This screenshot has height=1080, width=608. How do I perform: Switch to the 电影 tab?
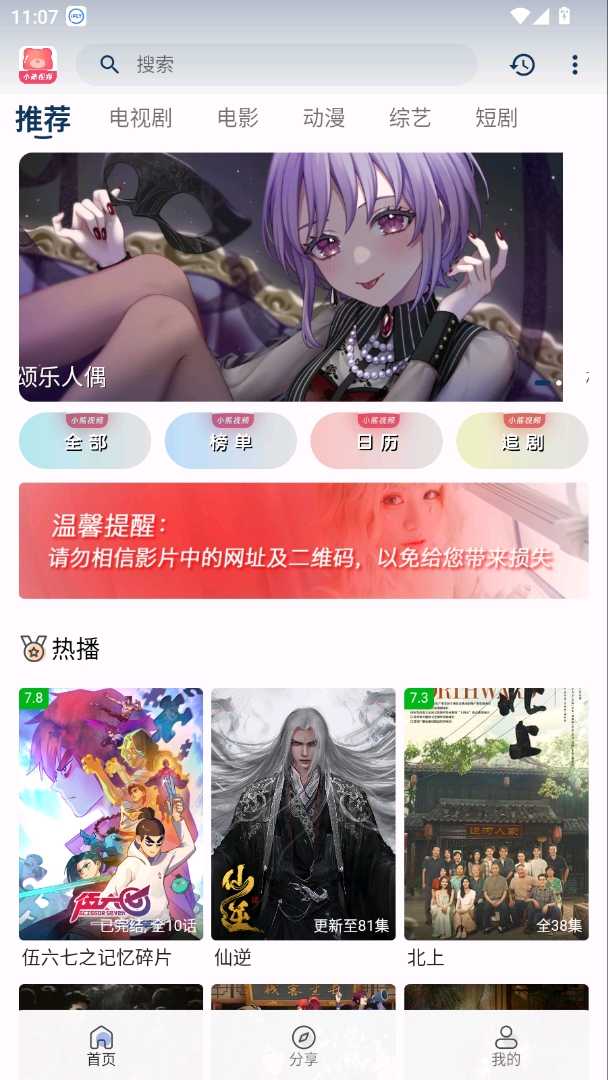click(x=238, y=118)
